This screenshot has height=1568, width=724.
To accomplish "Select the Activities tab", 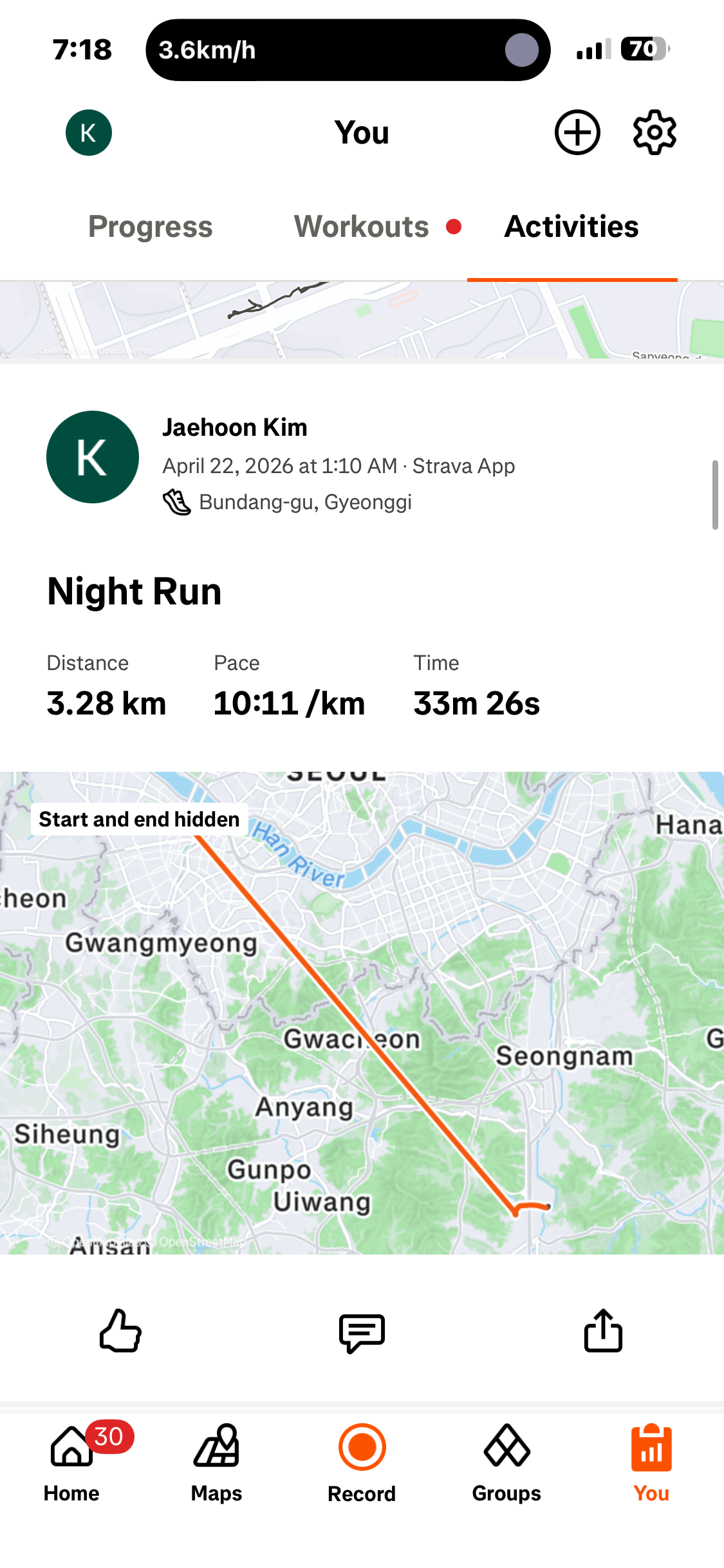I will pyautogui.click(x=571, y=227).
